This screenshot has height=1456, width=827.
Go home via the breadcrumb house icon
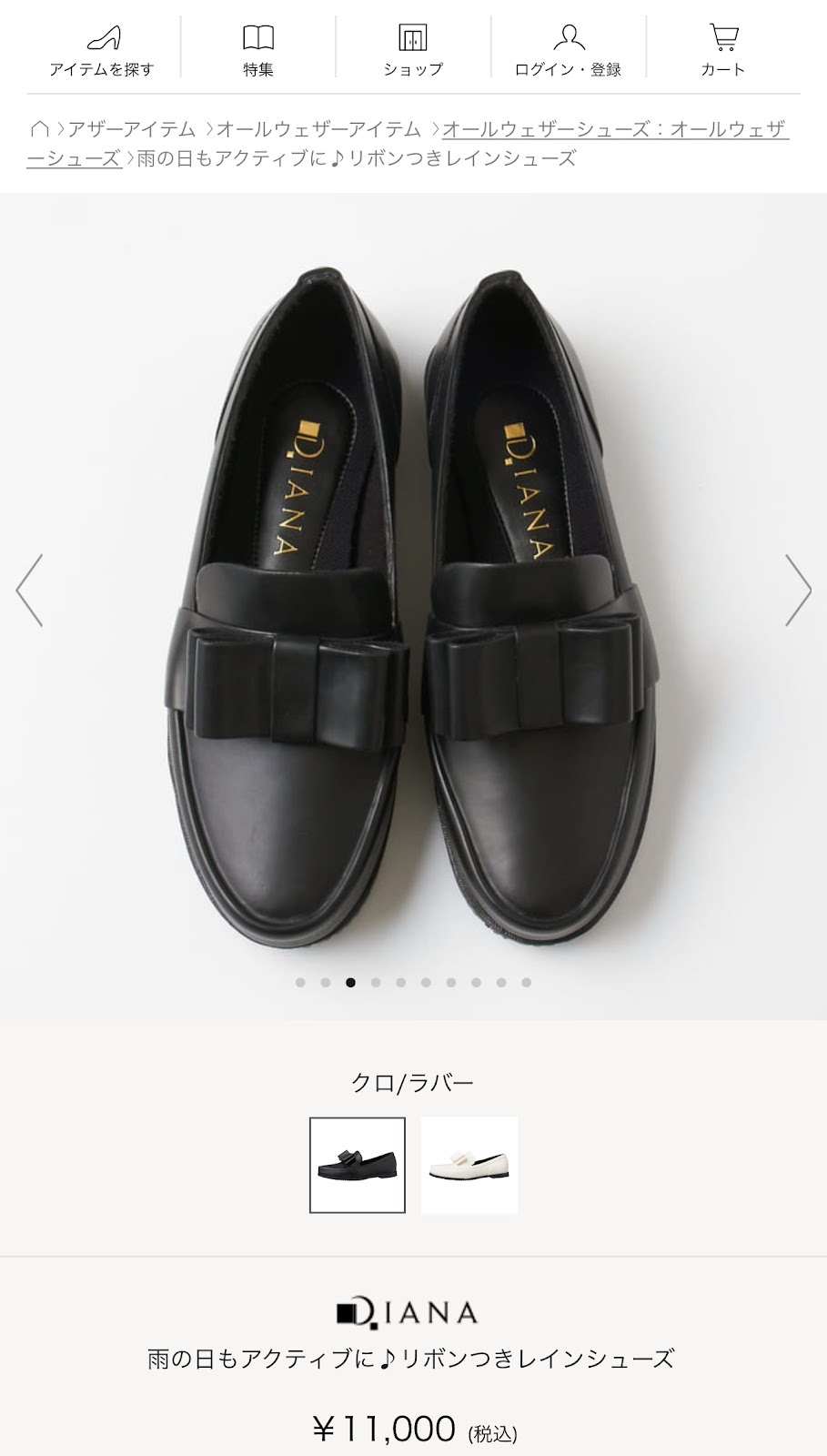pyautogui.click(x=39, y=128)
